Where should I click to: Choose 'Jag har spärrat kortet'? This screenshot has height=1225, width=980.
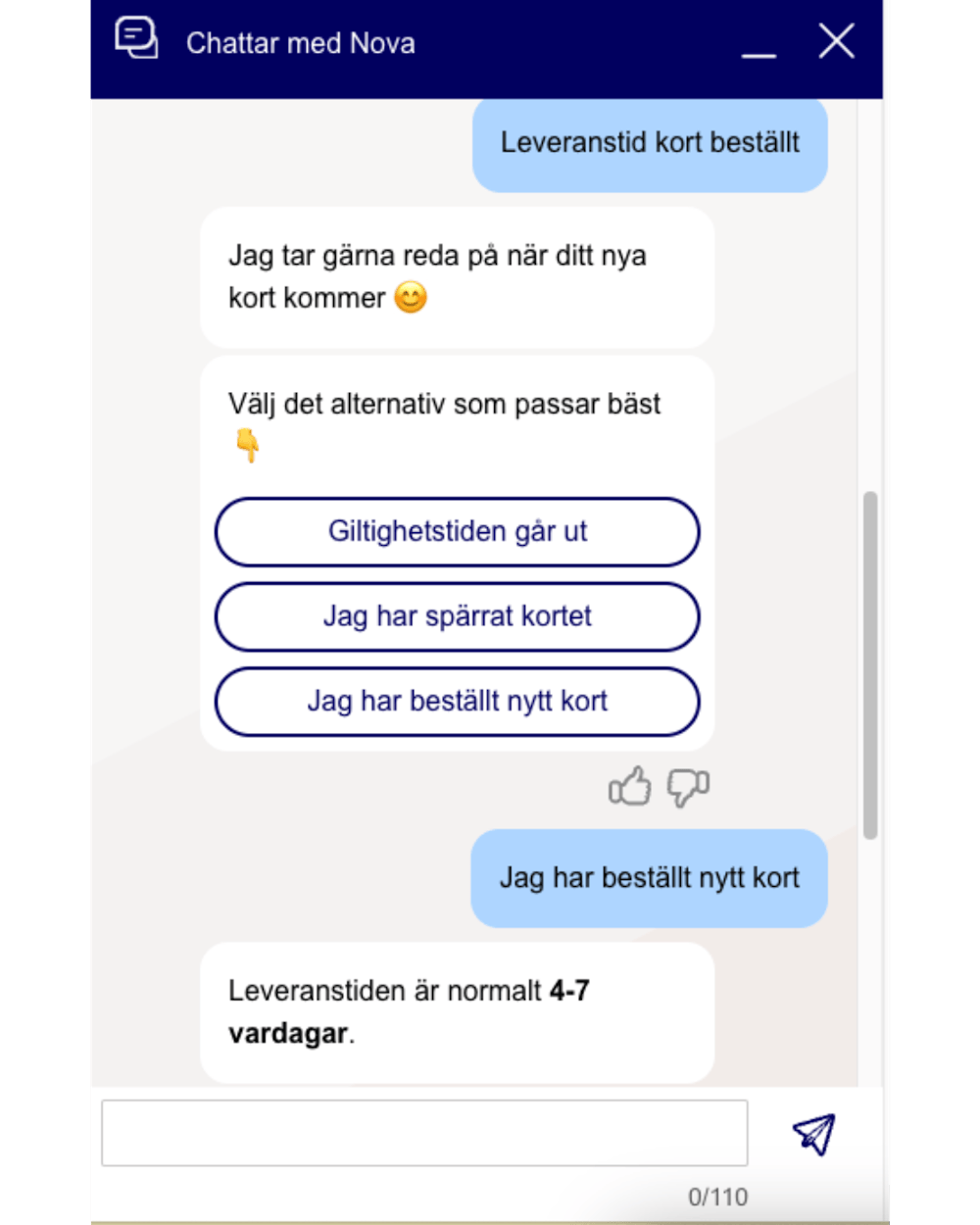[x=457, y=617]
